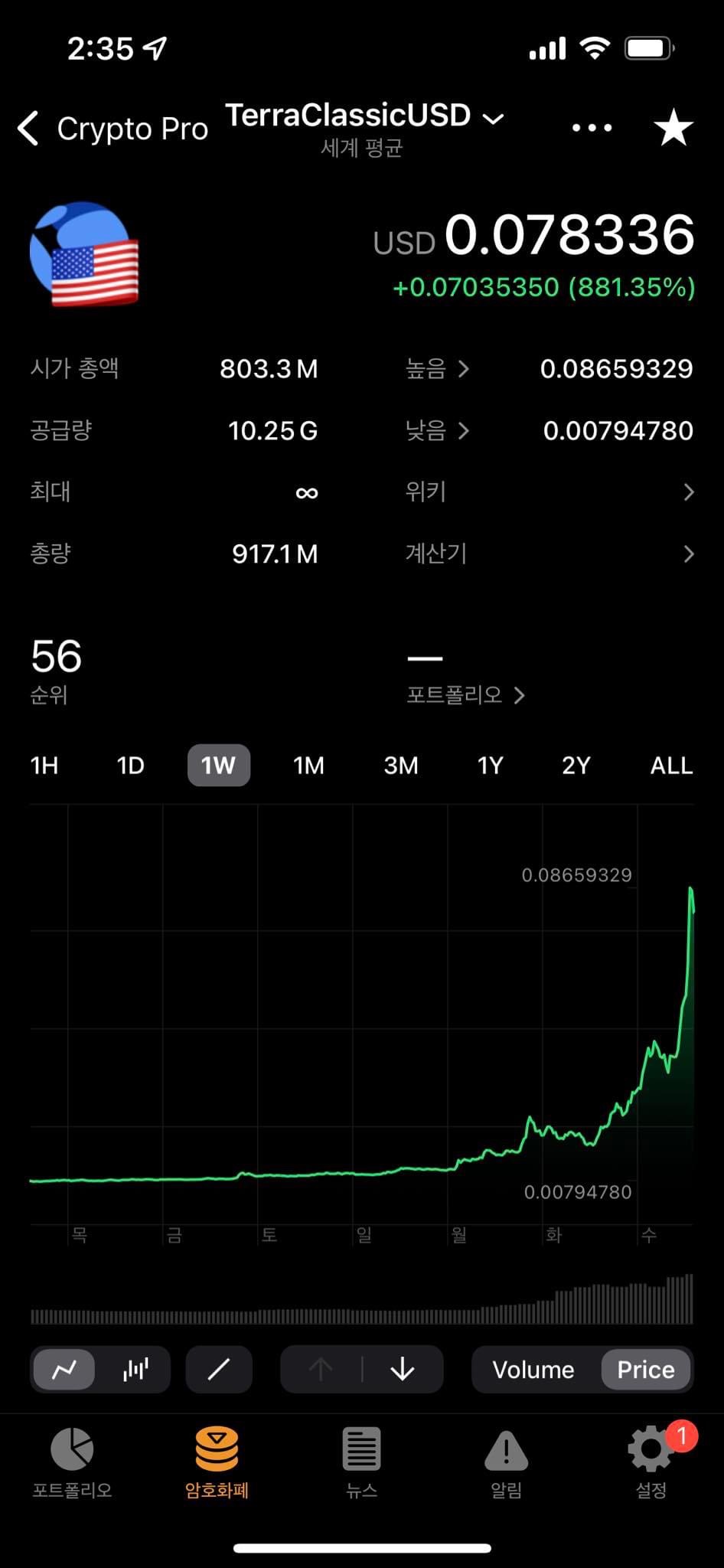This screenshot has height=1568, width=724.
Task: Open the 뉴스 news tab
Action: tap(361, 1462)
